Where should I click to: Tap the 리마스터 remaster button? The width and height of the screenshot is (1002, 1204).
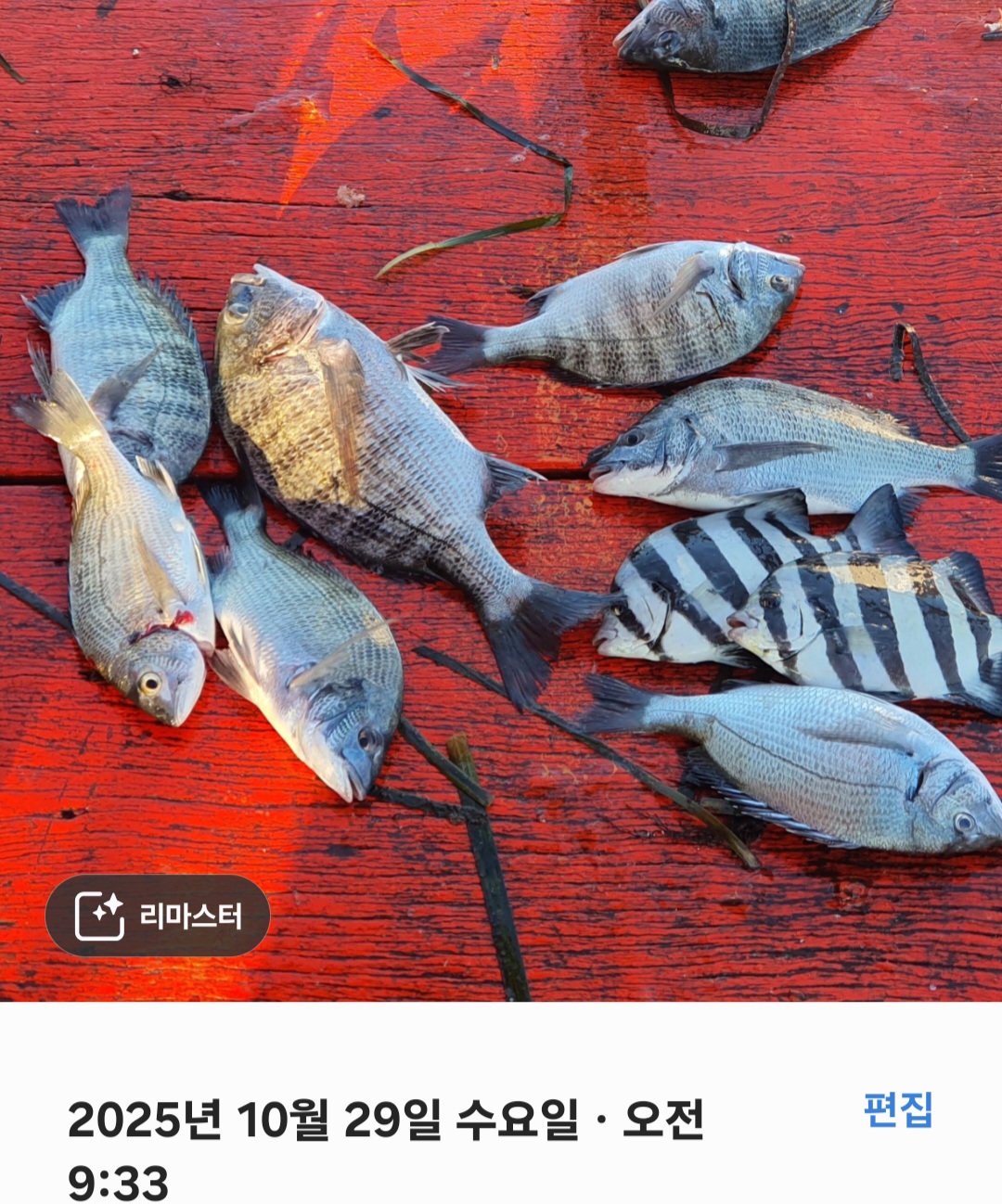point(158,916)
